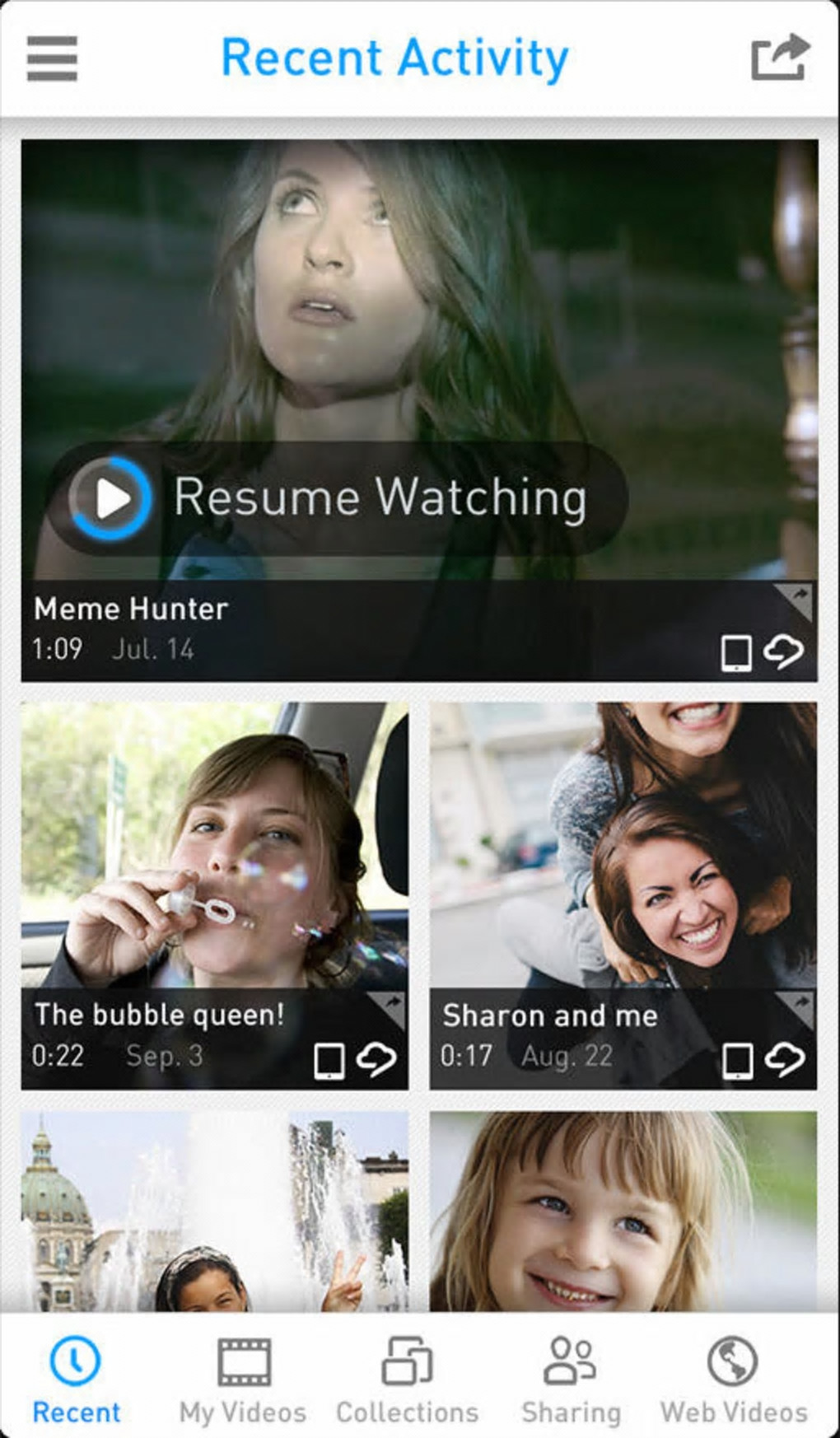
Task: Open the fountain video thumbnail
Action: point(214,1211)
